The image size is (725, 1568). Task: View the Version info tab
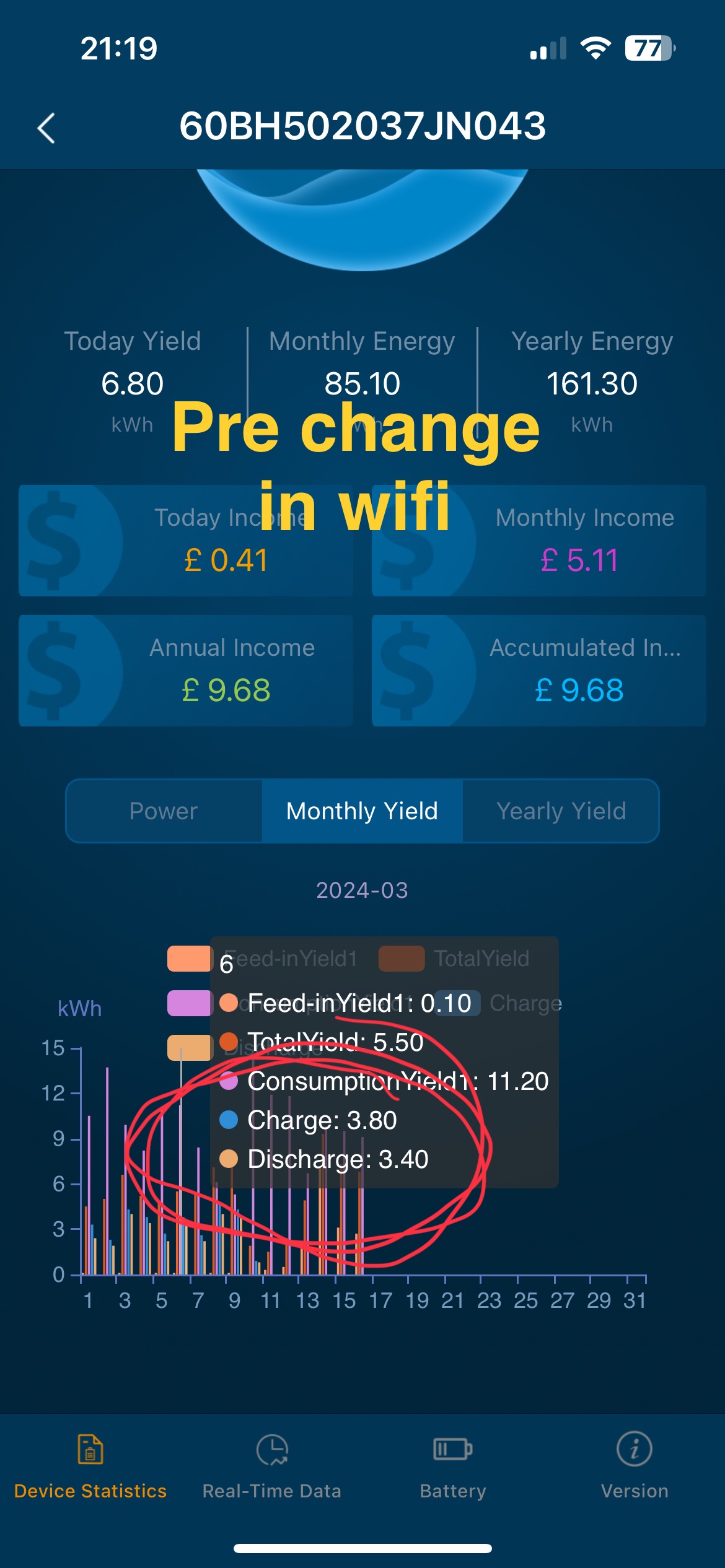point(634,1465)
